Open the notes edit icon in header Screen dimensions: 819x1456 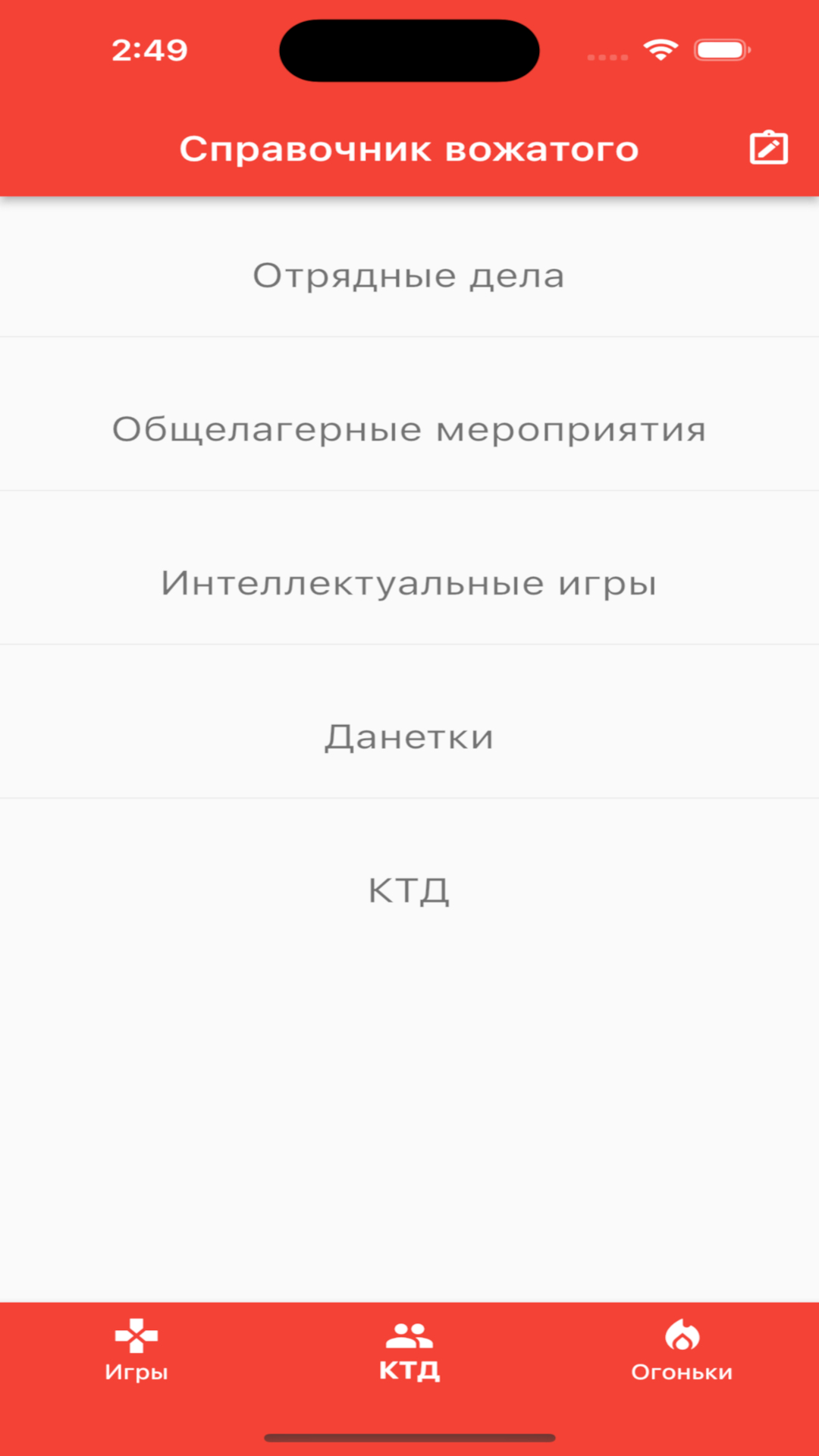[768, 148]
